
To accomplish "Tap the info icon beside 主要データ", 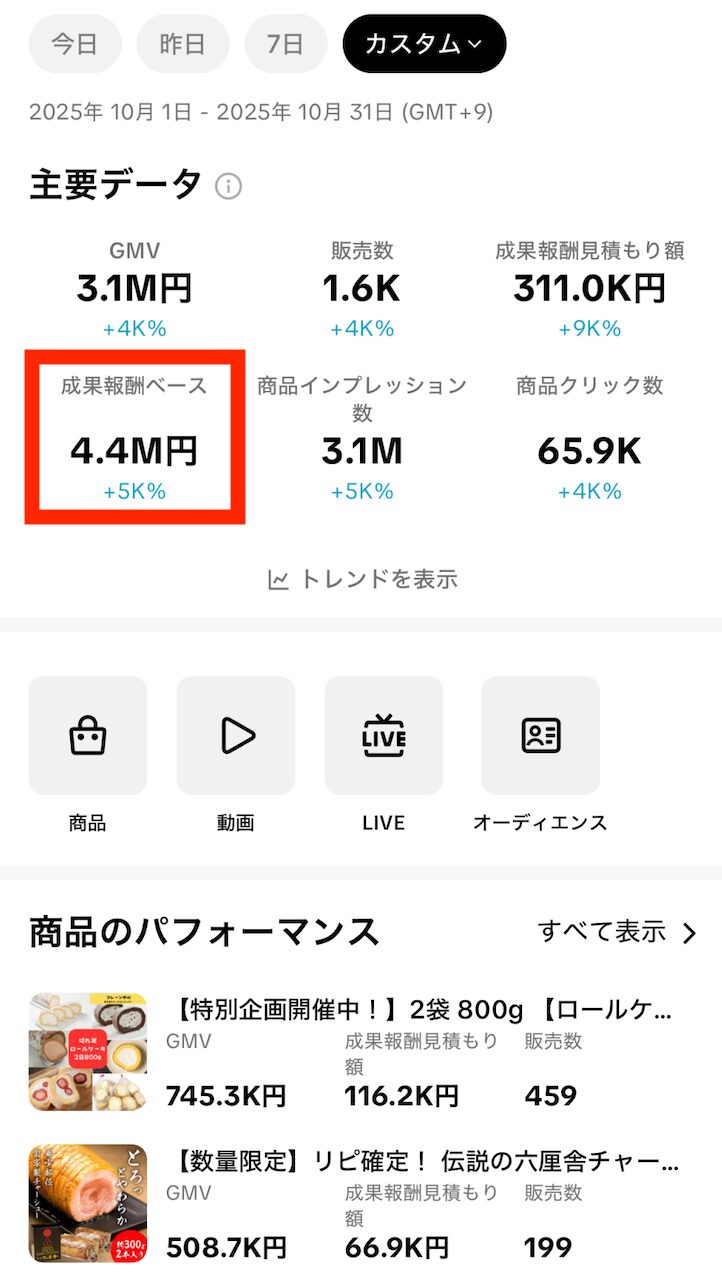I will pyautogui.click(x=229, y=186).
